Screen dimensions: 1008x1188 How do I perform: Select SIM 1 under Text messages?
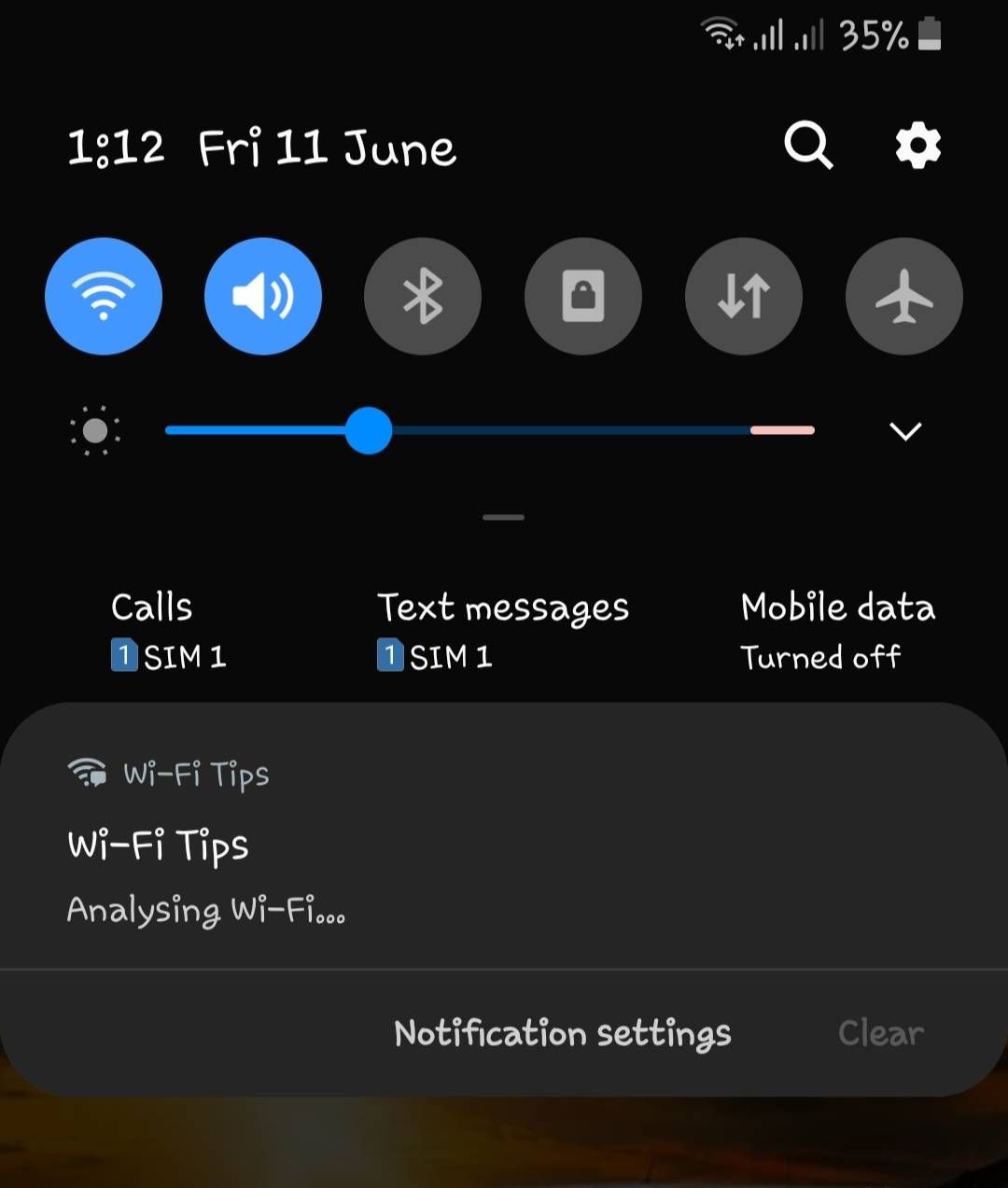point(434,656)
